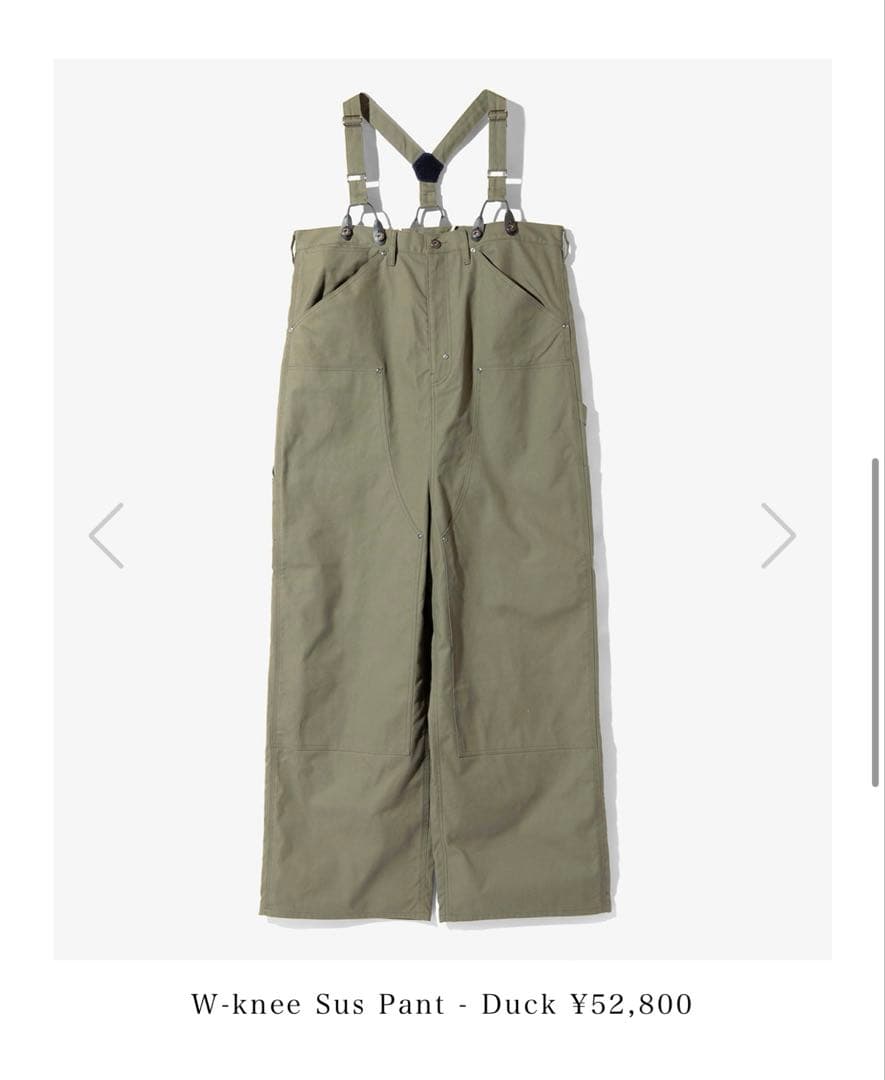Go to the next product image
Viewport: 885px width, 1080px height.
click(x=778, y=536)
